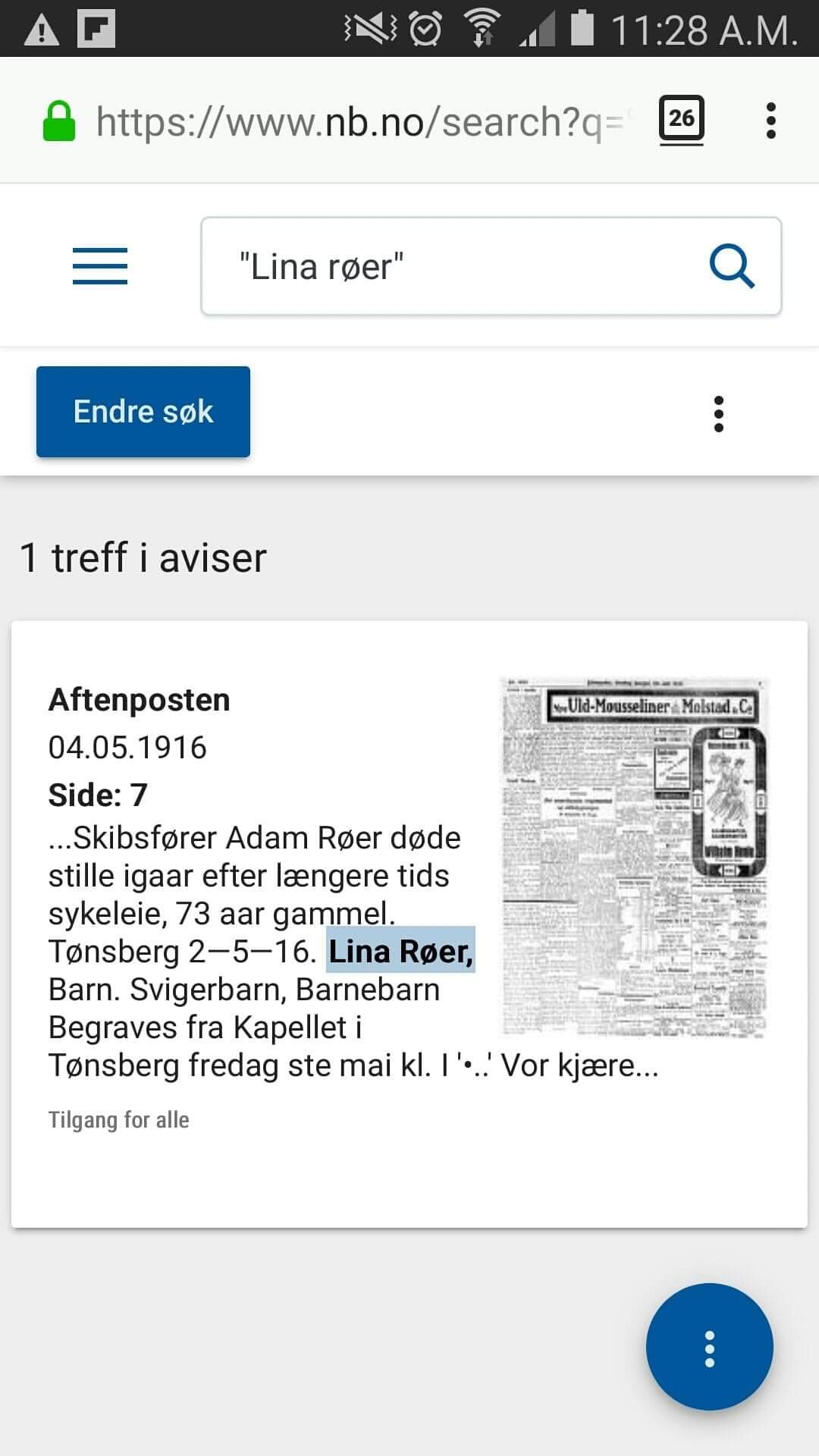The height and width of the screenshot is (1456, 819).
Task: Open the Aftenposten 04.05.1916 result
Action: click(139, 700)
